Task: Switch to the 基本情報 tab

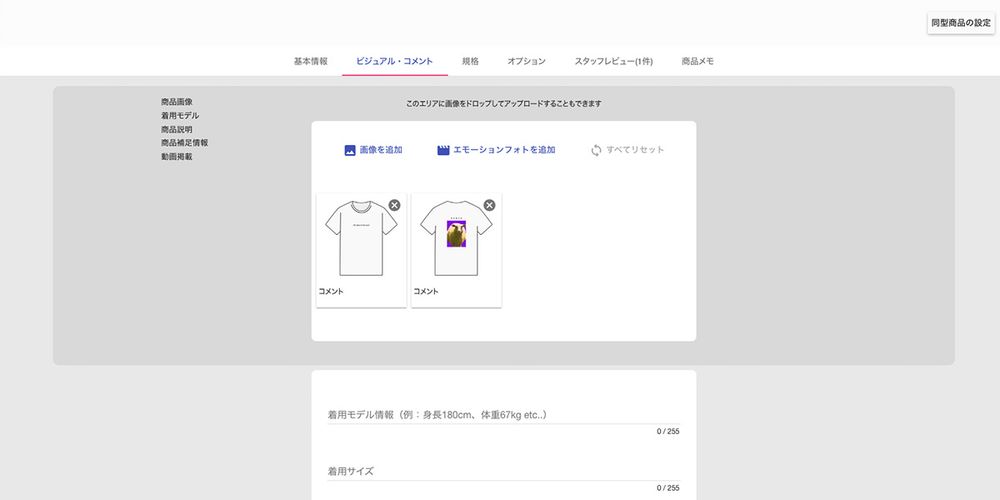Action: click(x=310, y=61)
